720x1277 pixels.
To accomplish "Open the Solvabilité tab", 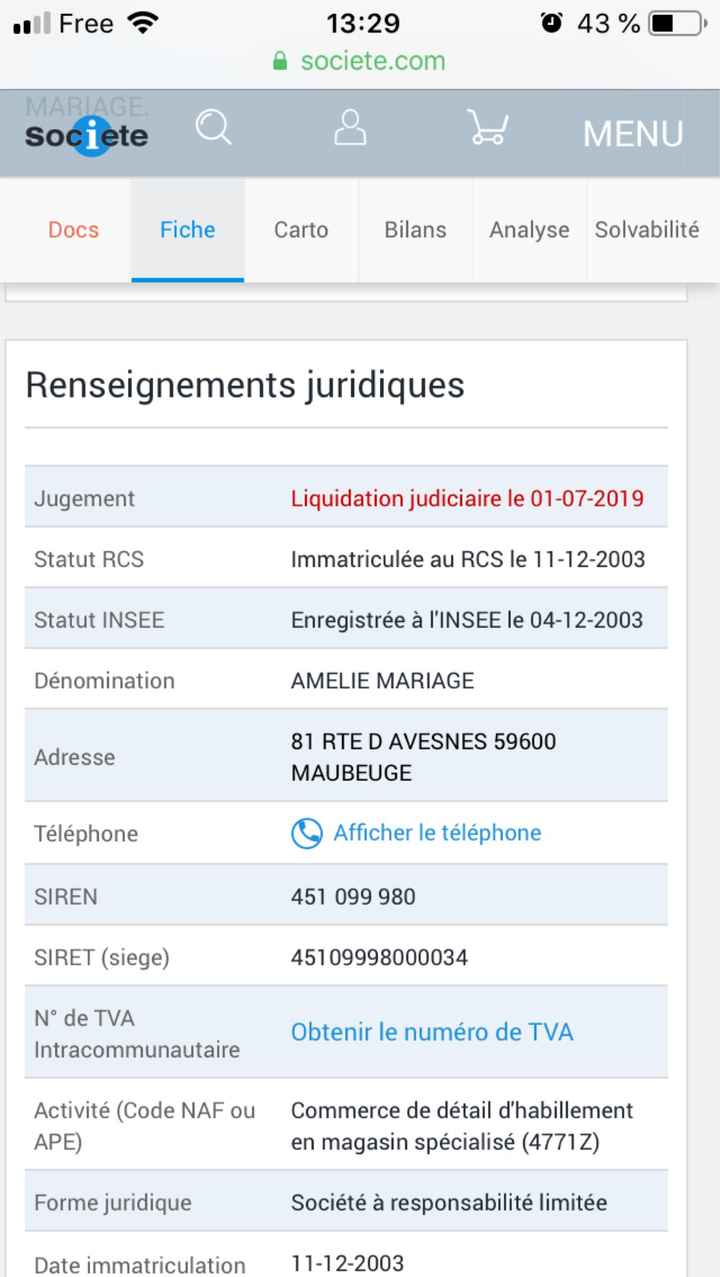I will coord(647,230).
